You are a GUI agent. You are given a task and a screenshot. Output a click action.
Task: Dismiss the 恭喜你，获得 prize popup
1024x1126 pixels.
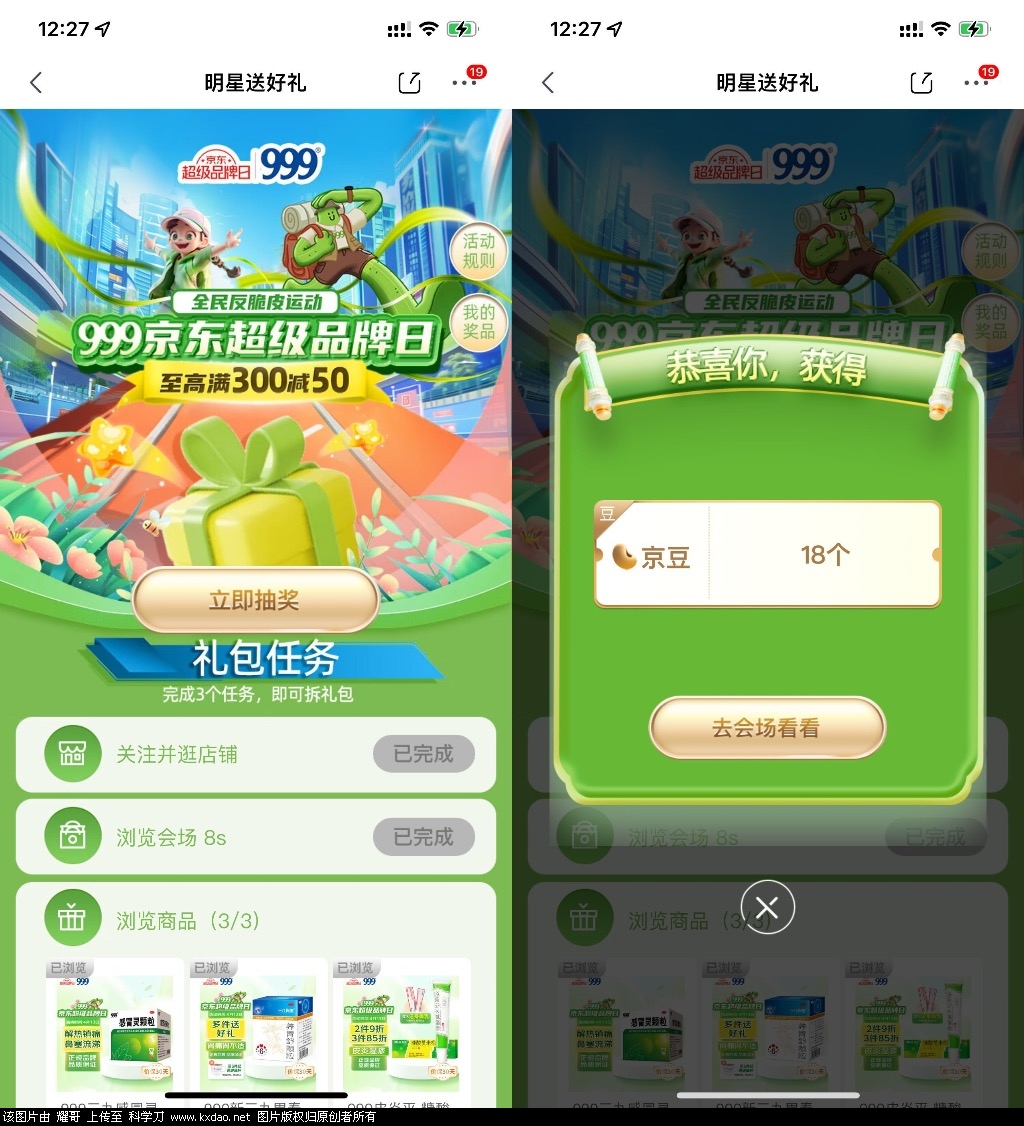coord(767,907)
